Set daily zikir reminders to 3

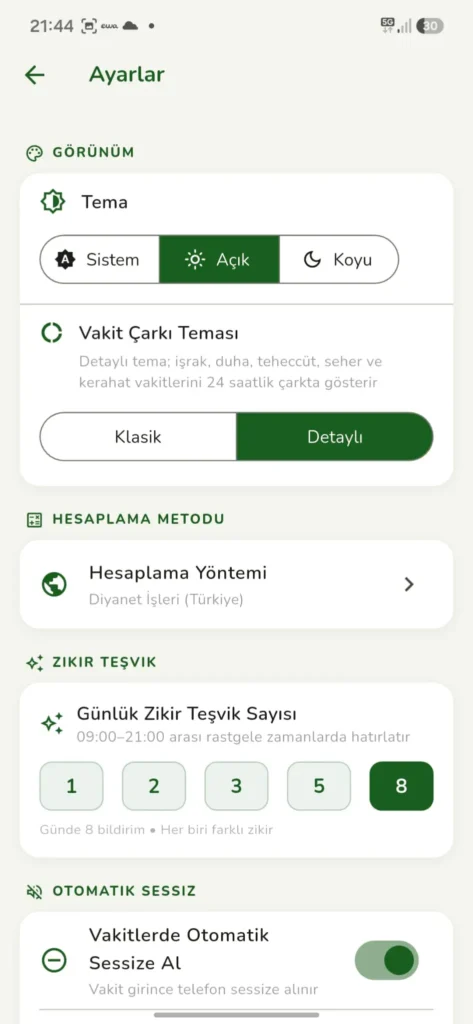click(236, 786)
